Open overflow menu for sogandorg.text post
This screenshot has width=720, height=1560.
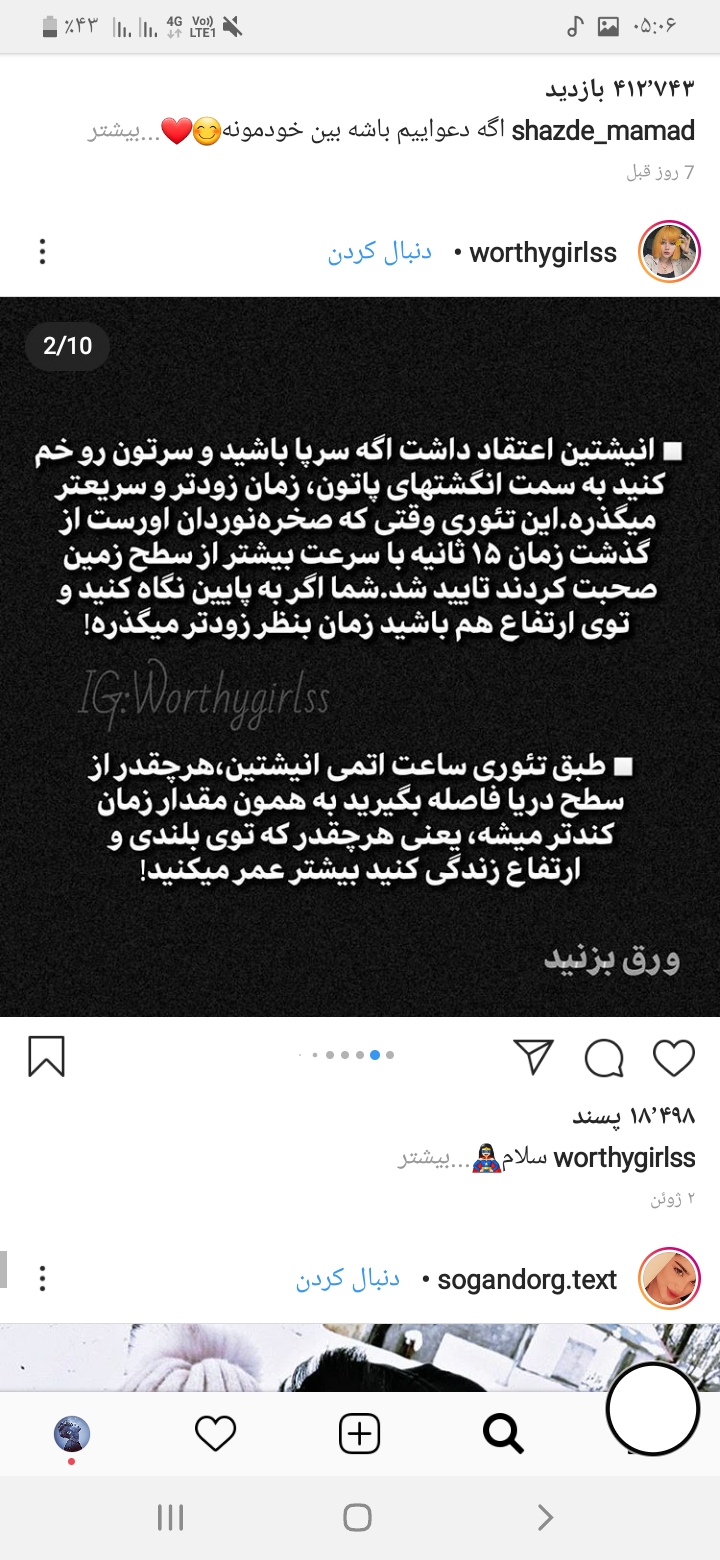click(x=42, y=1279)
